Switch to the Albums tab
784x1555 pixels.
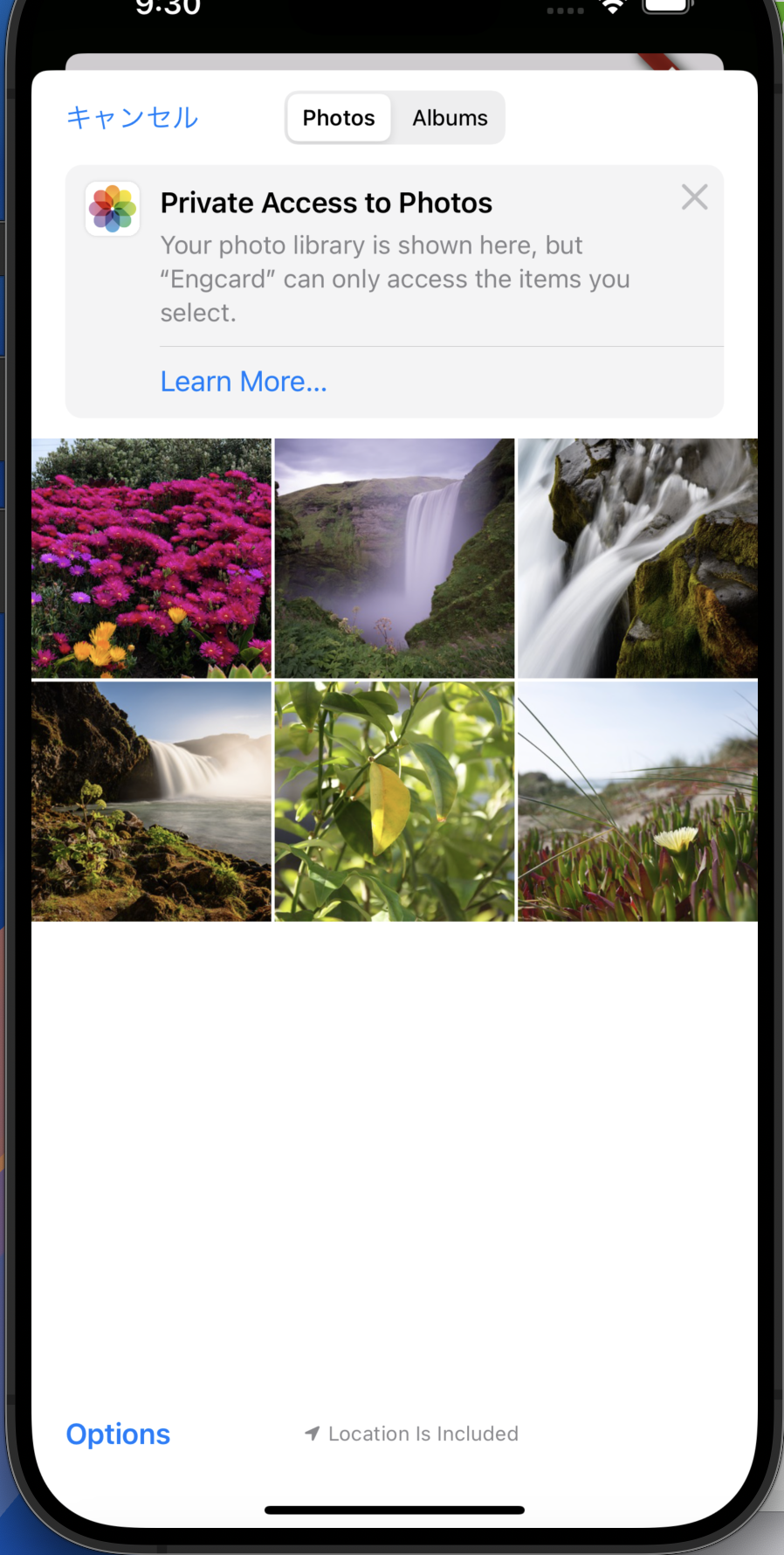pos(450,118)
